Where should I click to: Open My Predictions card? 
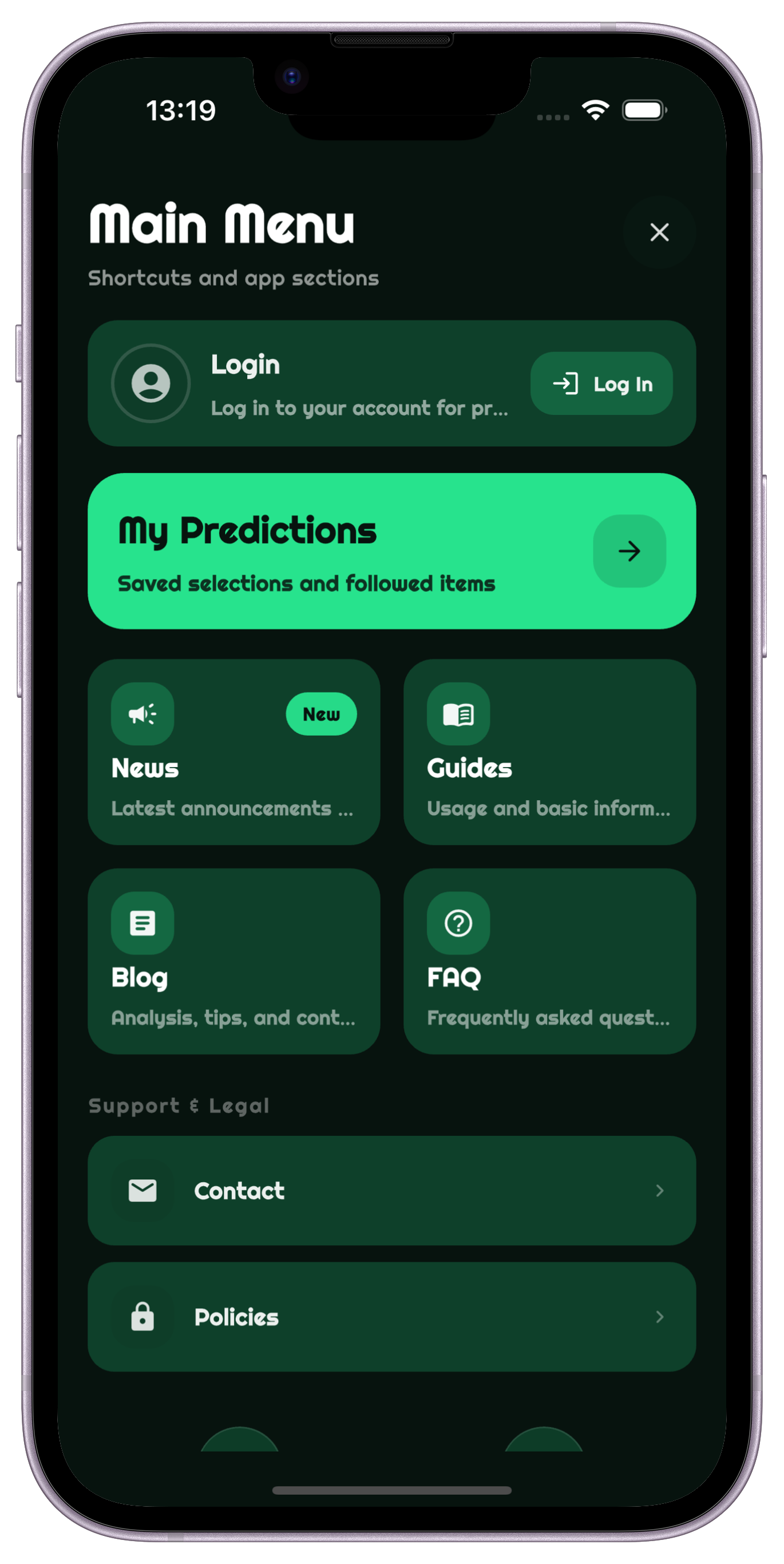click(x=391, y=551)
